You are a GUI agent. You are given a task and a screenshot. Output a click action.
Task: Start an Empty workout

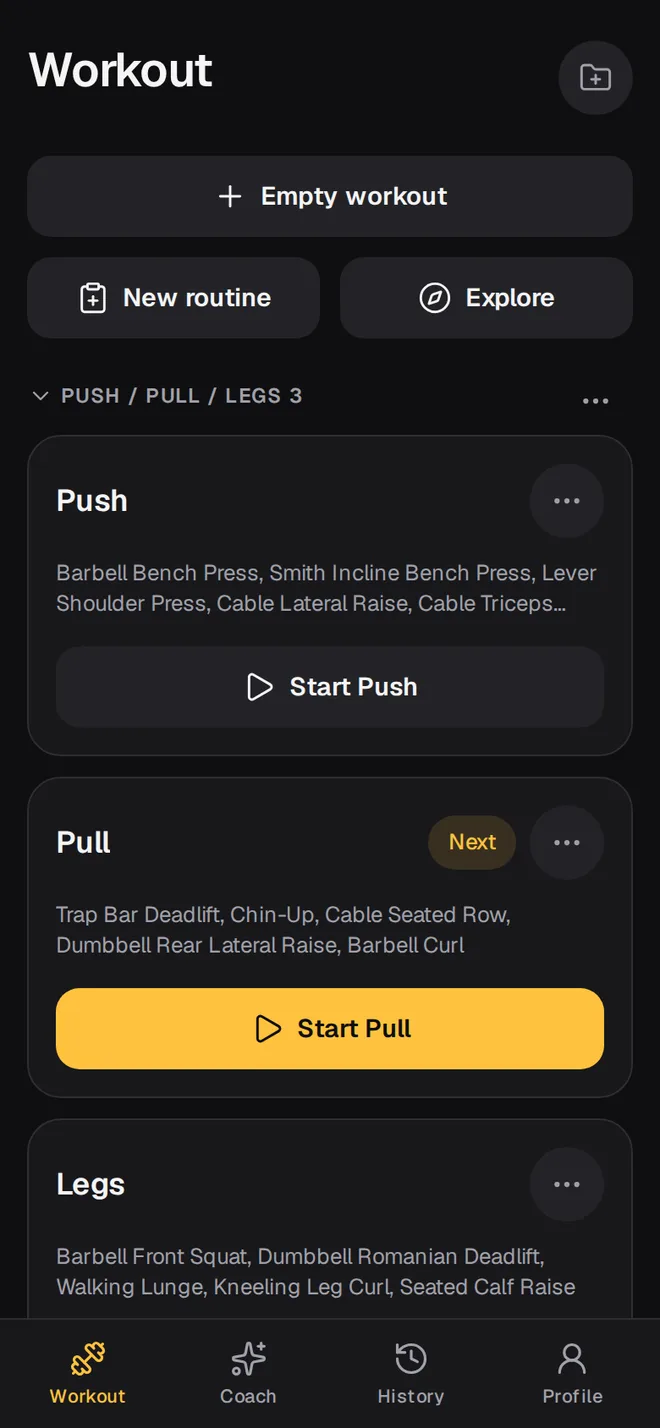pos(330,196)
